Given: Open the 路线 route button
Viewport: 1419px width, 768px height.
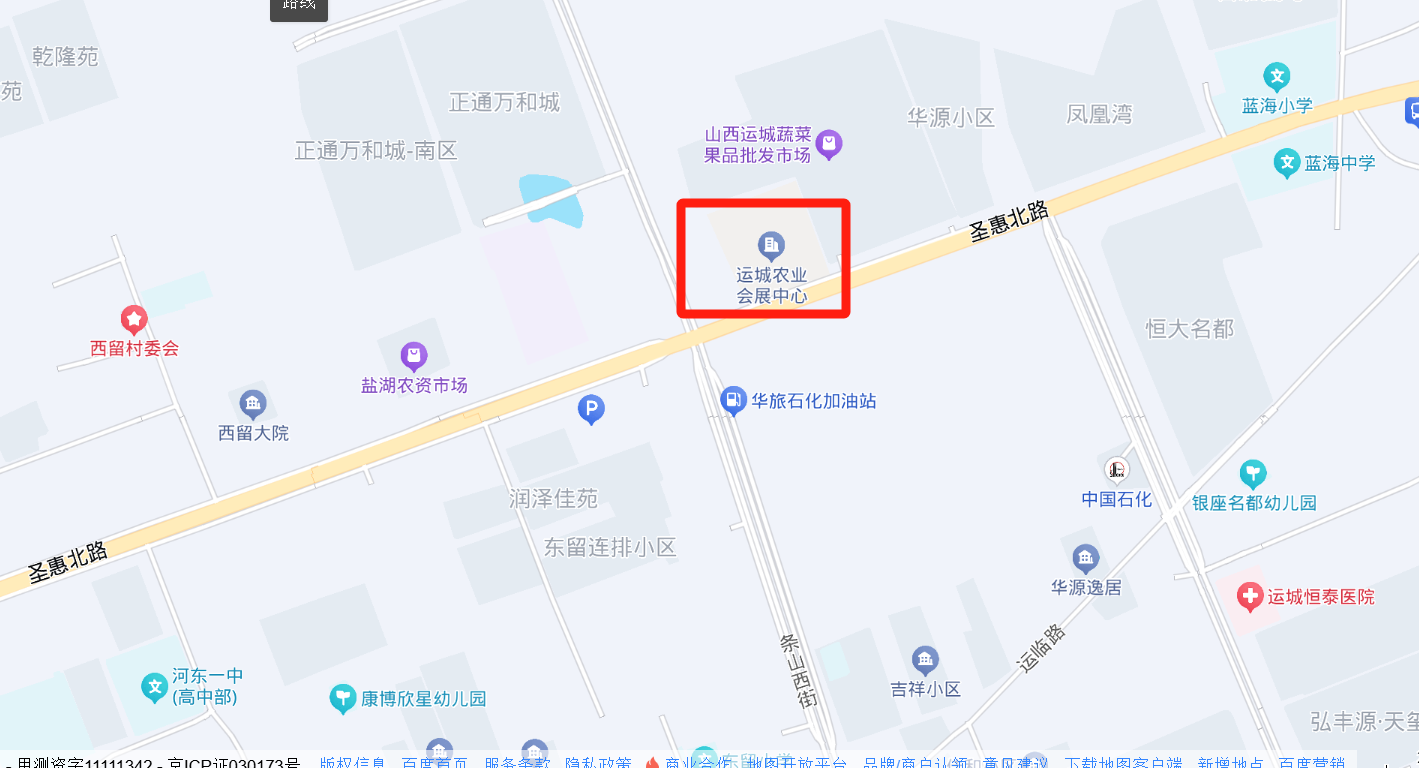Looking at the screenshot, I should 299,7.
